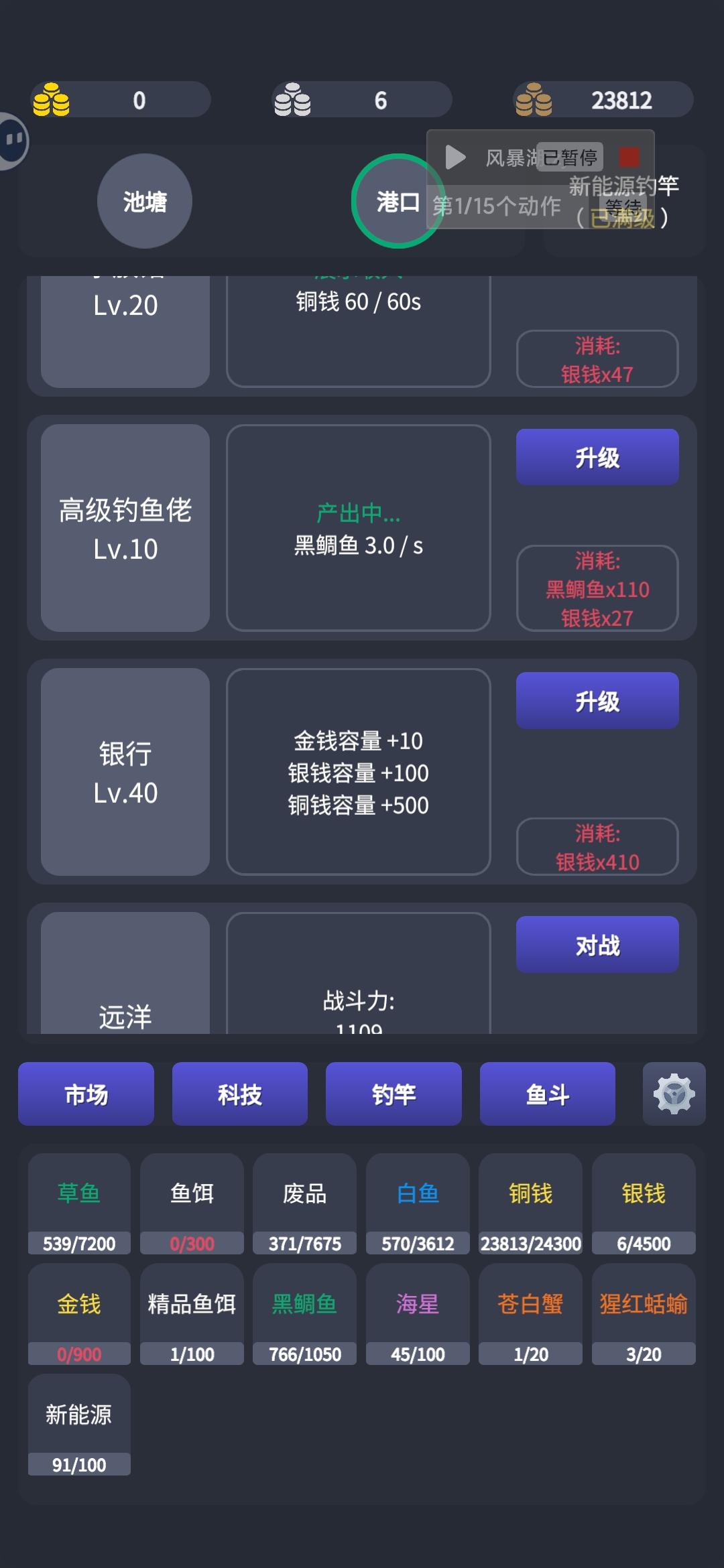Image resolution: width=724 pixels, height=1568 pixels.
Task: Open the settings gear icon
Action: (674, 1094)
